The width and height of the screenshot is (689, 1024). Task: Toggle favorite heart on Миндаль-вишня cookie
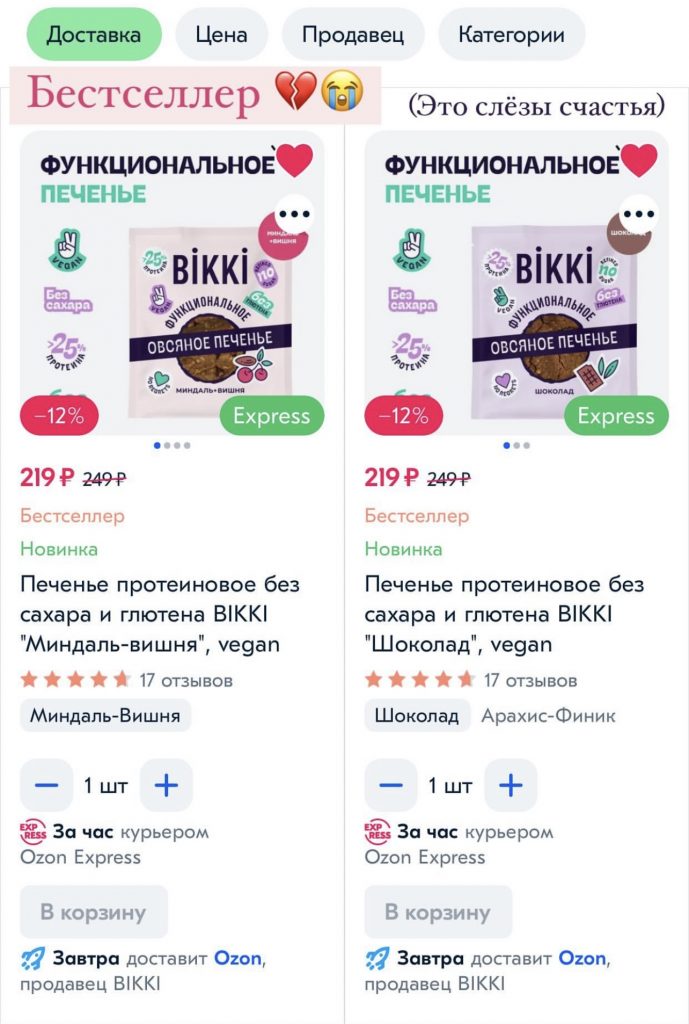[294, 161]
